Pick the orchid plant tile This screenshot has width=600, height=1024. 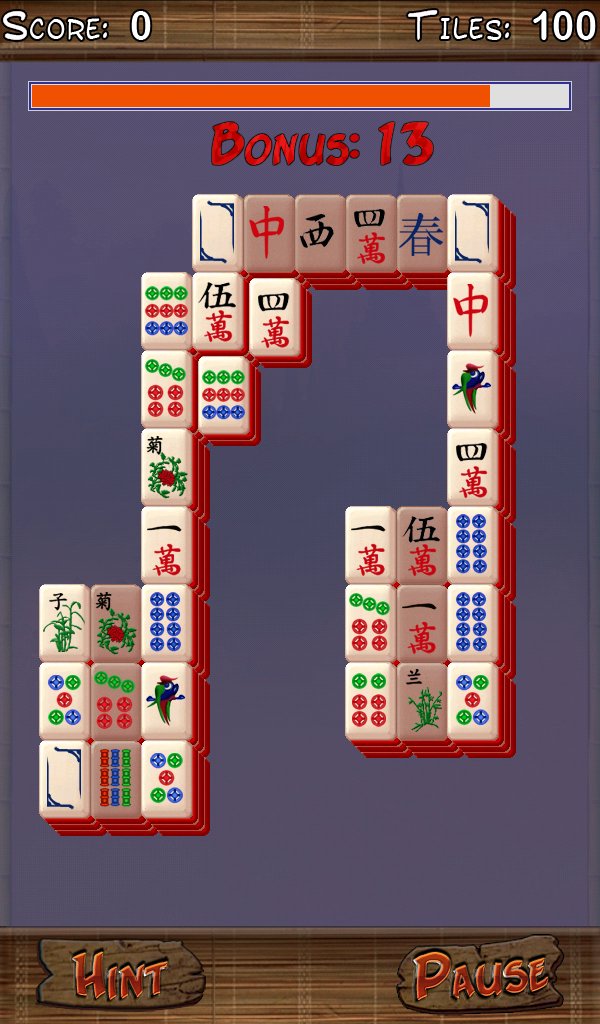point(422,700)
